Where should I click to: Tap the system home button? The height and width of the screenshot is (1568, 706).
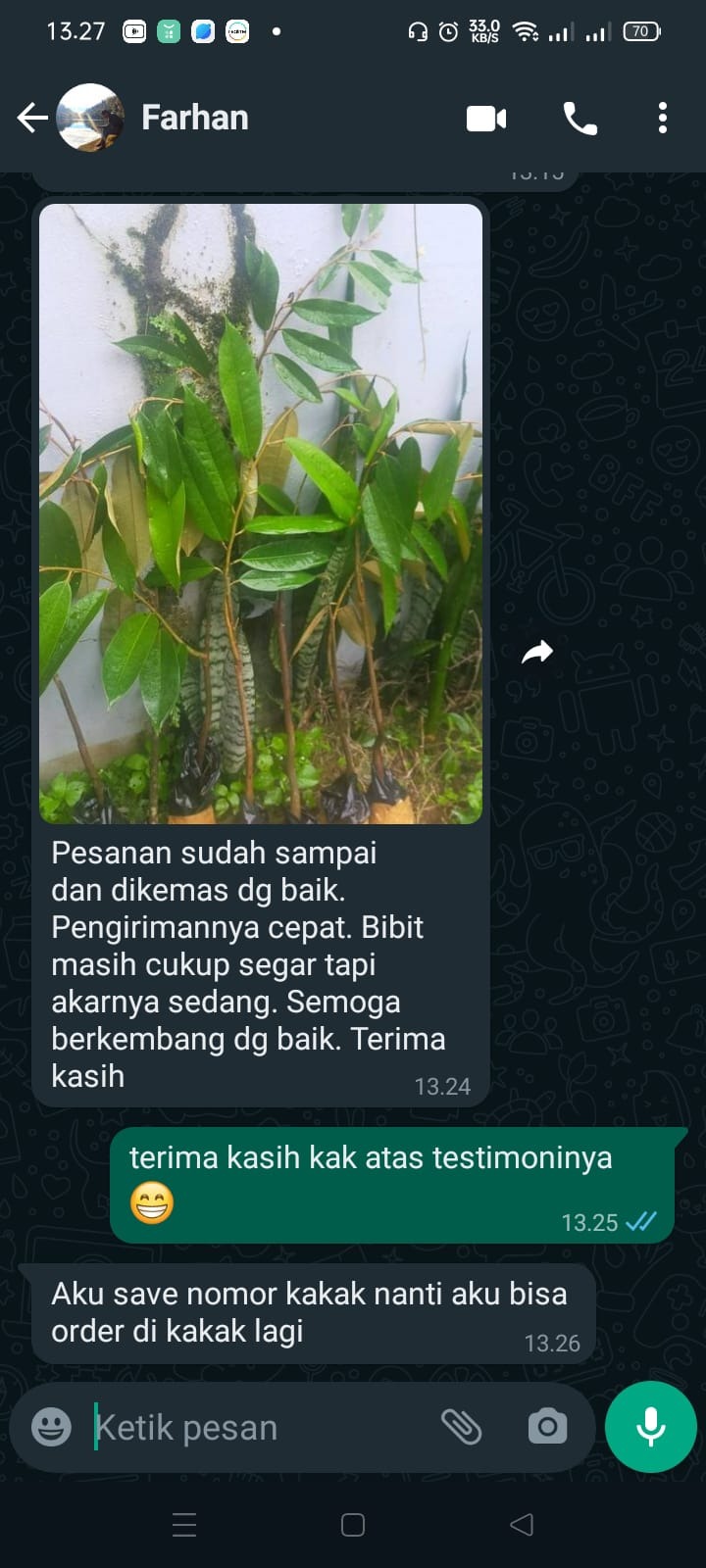353,1525
